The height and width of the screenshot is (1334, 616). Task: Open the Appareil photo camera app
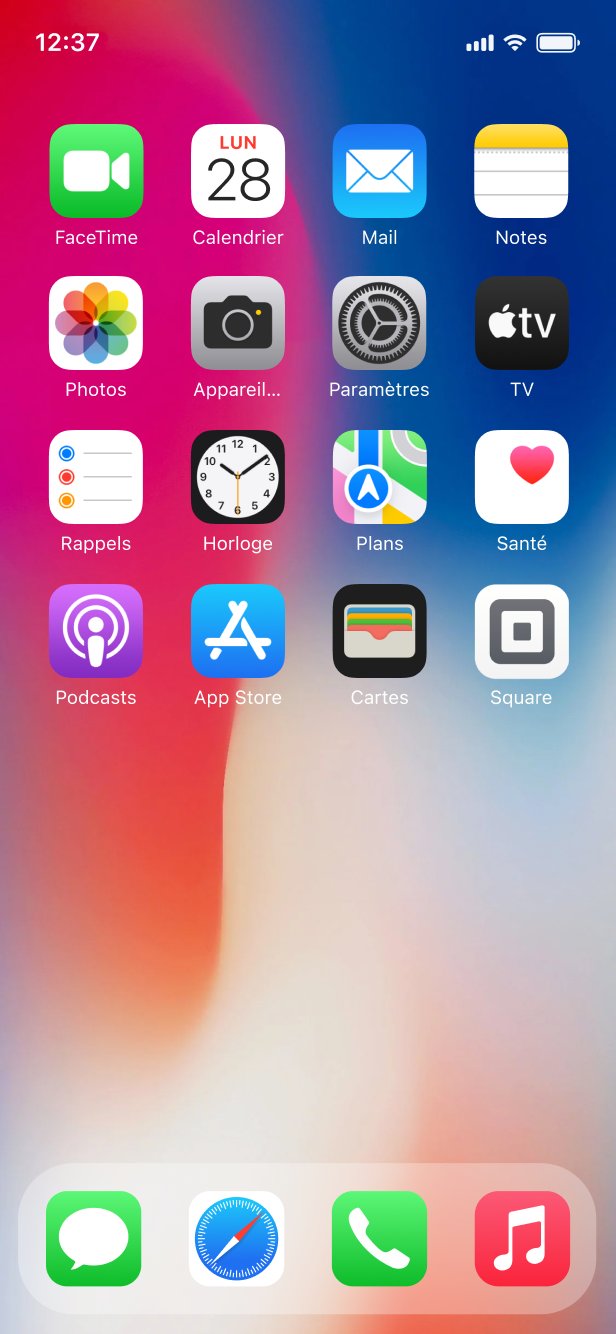click(x=238, y=323)
